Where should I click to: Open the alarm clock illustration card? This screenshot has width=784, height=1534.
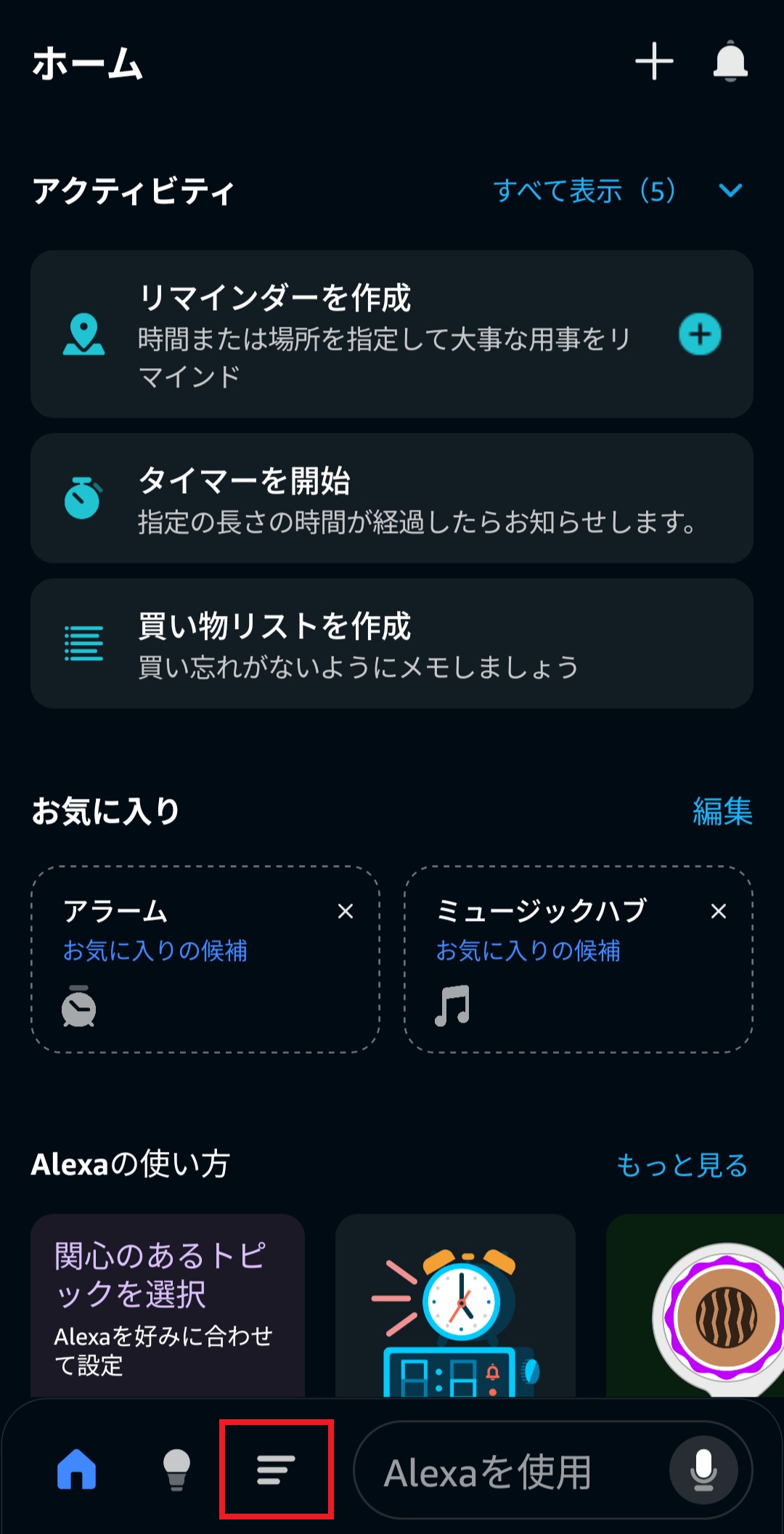click(455, 1306)
